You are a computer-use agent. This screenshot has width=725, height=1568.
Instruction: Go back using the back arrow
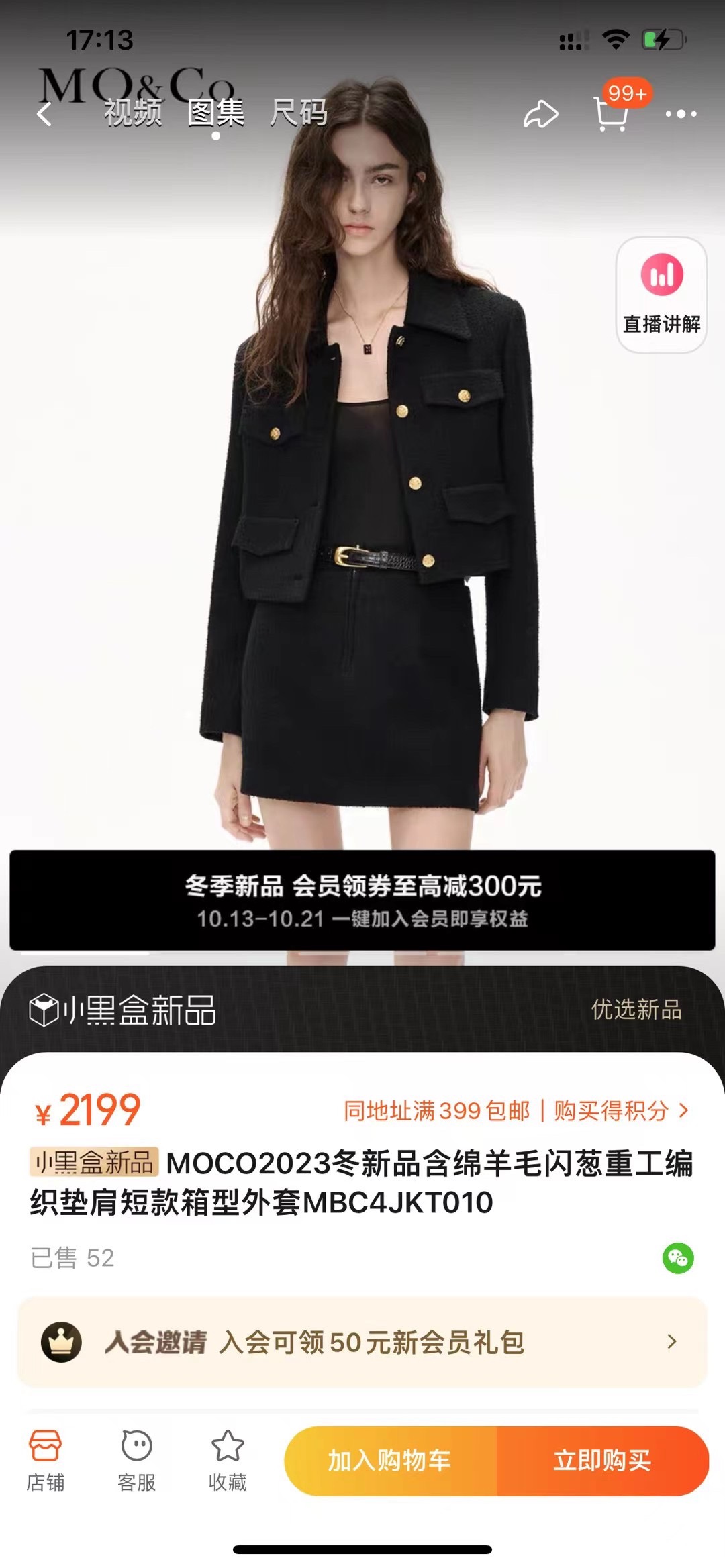pyautogui.click(x=44, y=114)
